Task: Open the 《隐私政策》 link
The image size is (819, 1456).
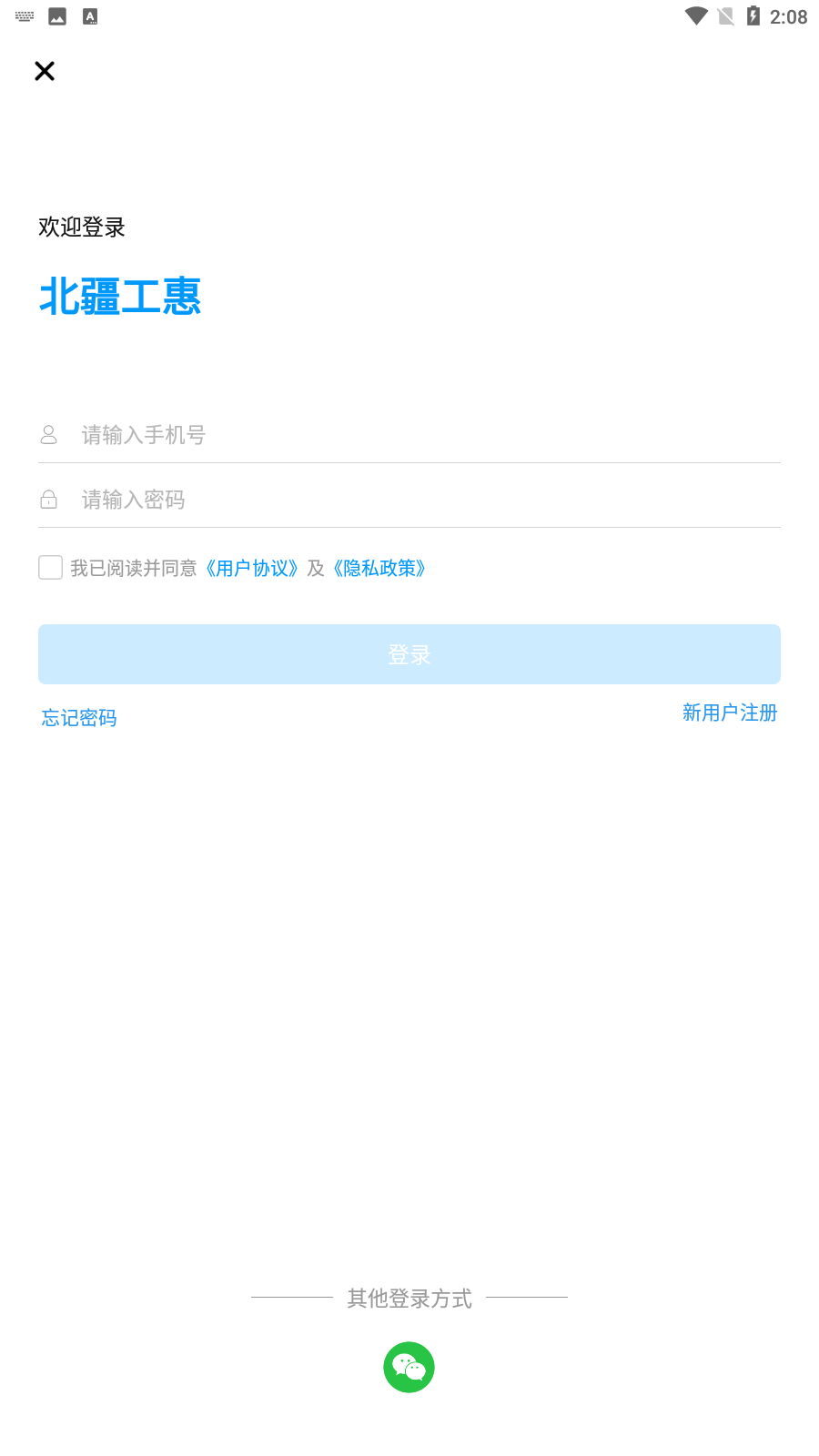Action: coord(379,568)
